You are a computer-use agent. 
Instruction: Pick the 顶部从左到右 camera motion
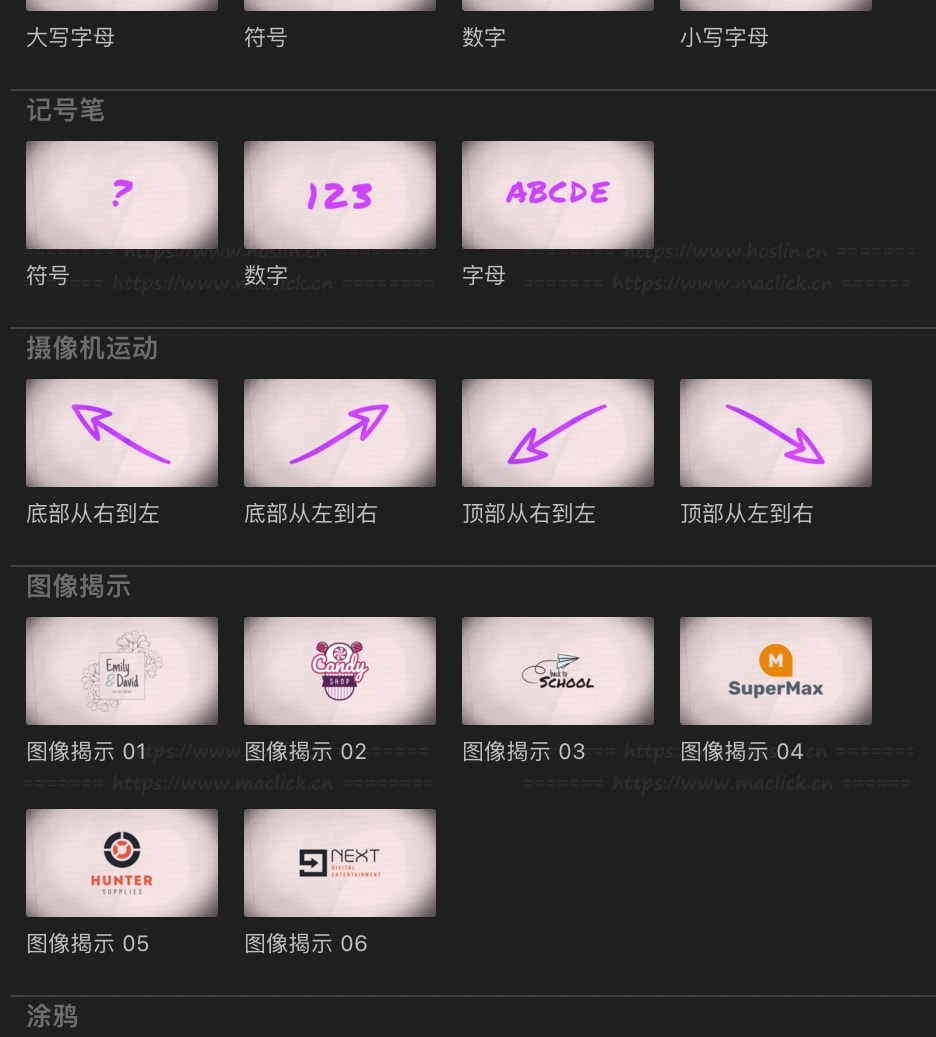775,432
